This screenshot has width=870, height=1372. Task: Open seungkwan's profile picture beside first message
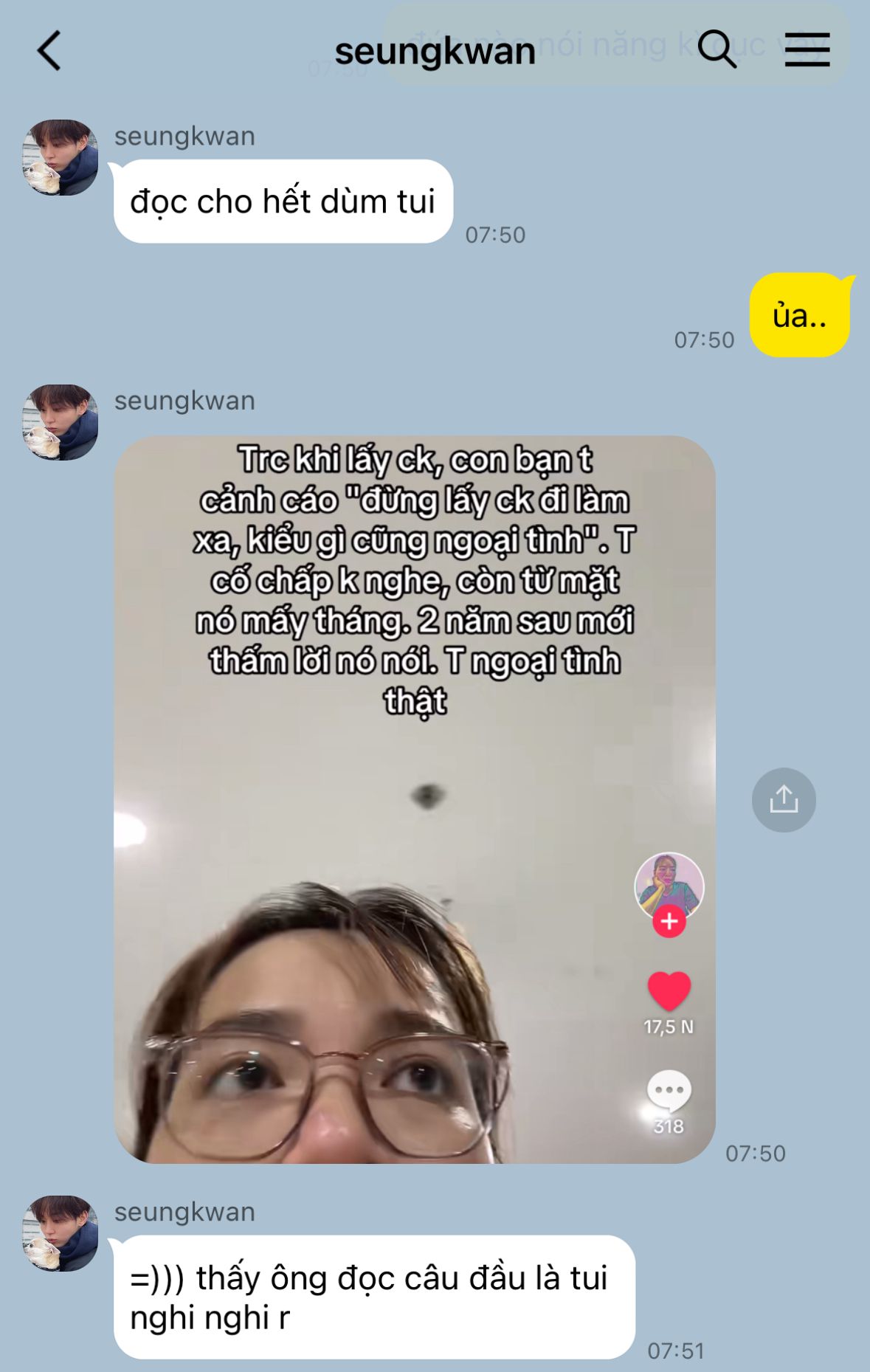point(60,157)
